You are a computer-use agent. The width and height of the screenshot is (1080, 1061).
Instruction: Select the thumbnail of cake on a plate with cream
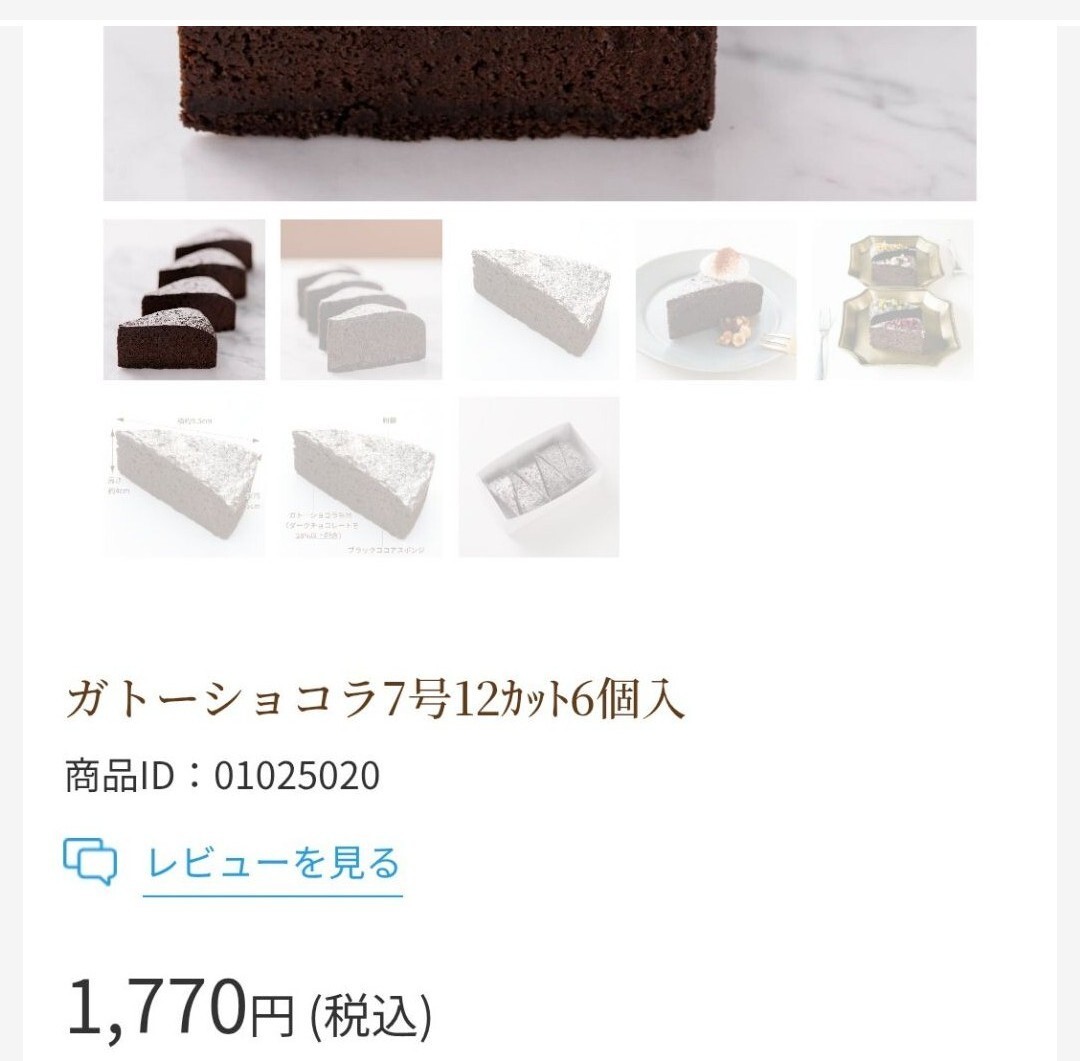[716, 300]
